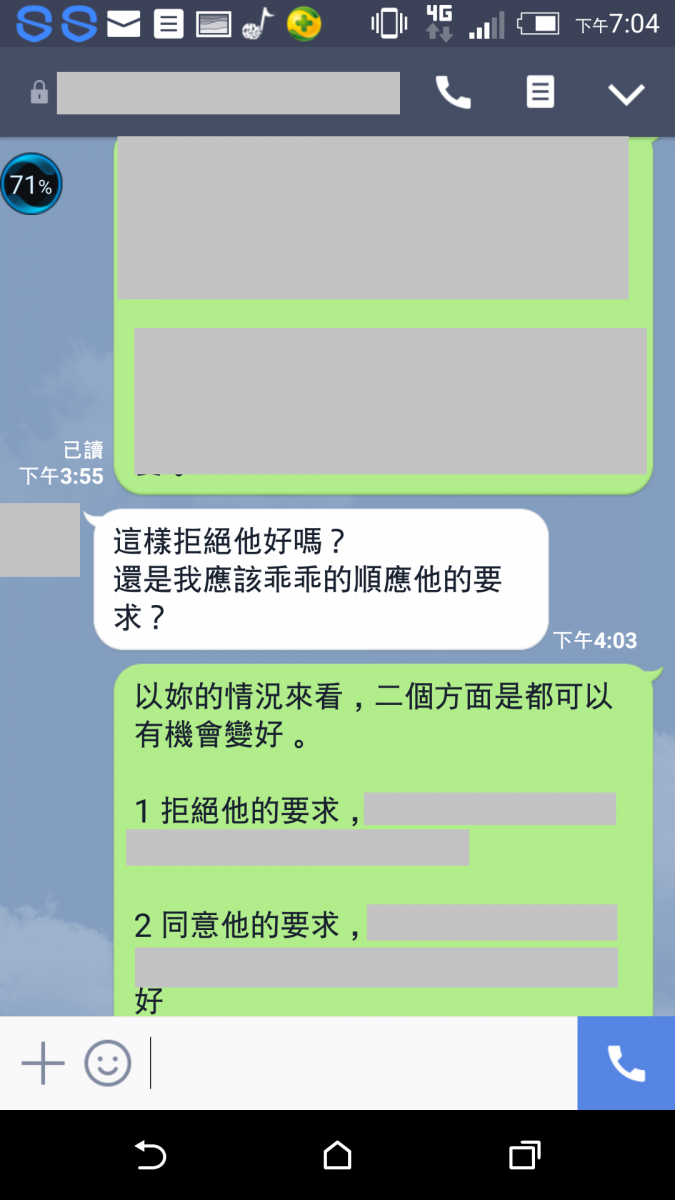Open the plus attachment menu
This screenshot has width=675, height=1200.
43,1063
